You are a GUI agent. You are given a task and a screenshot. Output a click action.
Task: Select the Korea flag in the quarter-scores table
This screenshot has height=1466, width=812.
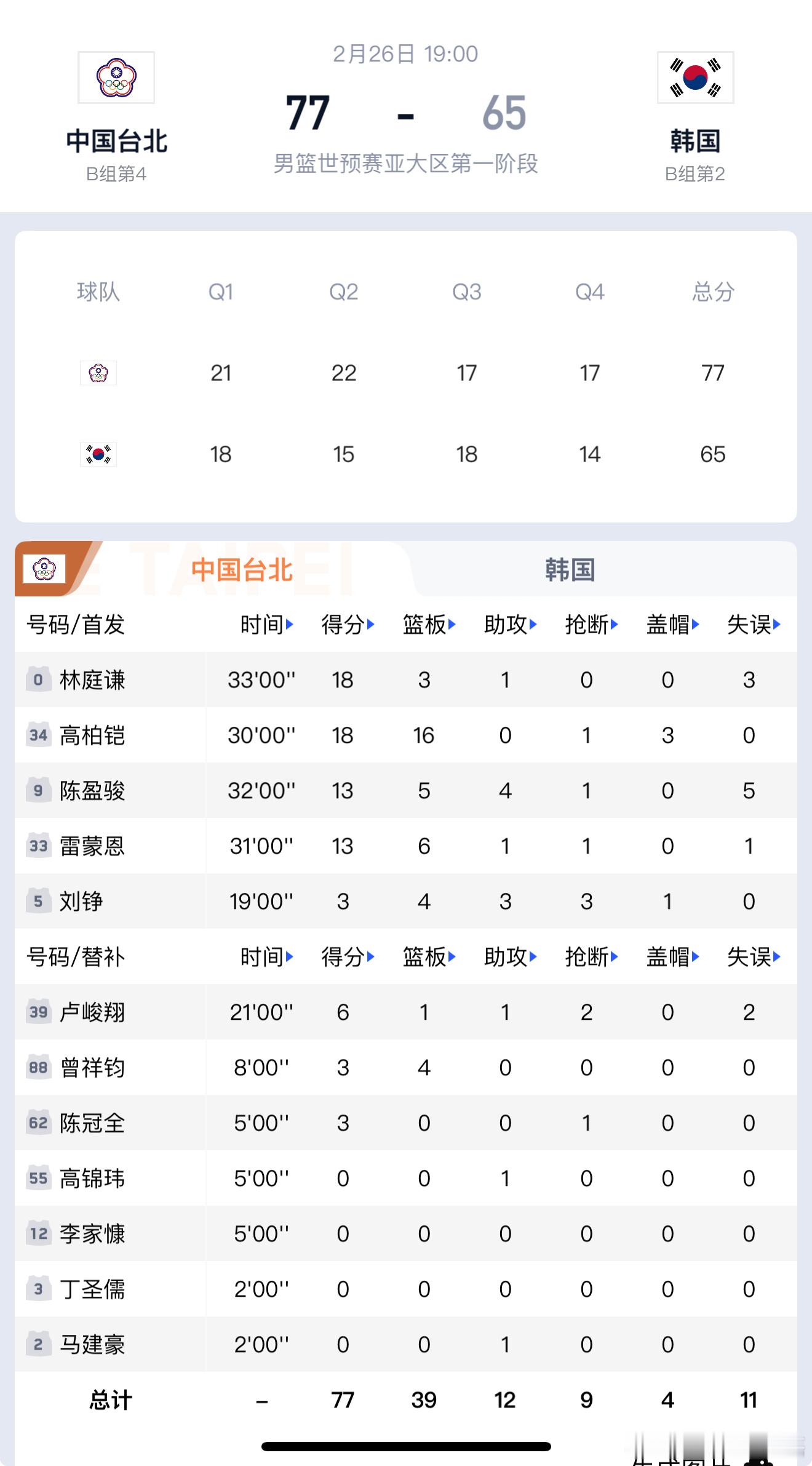(x=97, y=454)
